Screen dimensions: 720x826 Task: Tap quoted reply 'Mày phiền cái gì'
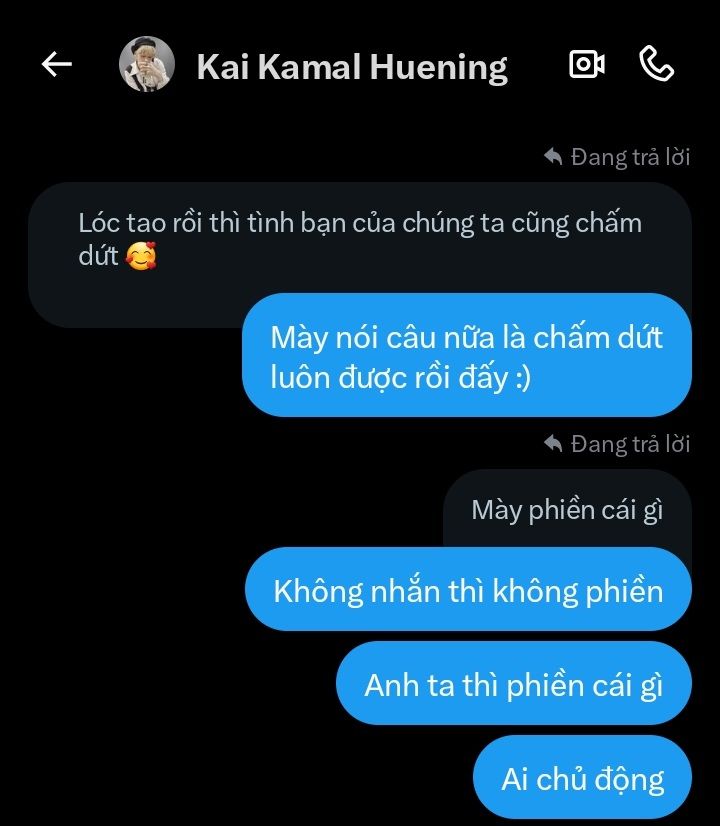567,510
